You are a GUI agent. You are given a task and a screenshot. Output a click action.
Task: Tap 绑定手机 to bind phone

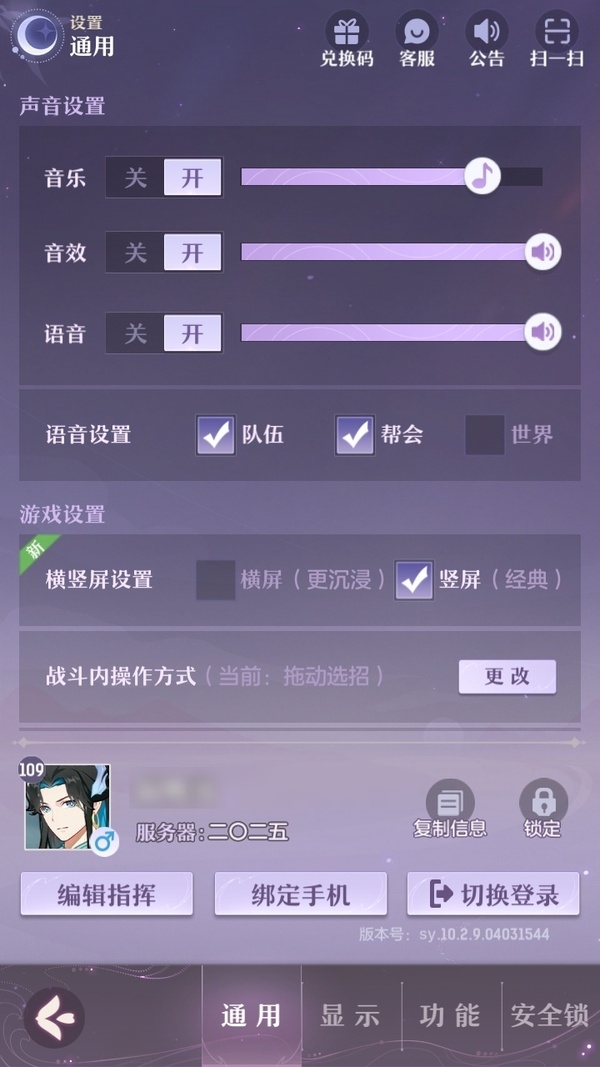click(300, 894)
